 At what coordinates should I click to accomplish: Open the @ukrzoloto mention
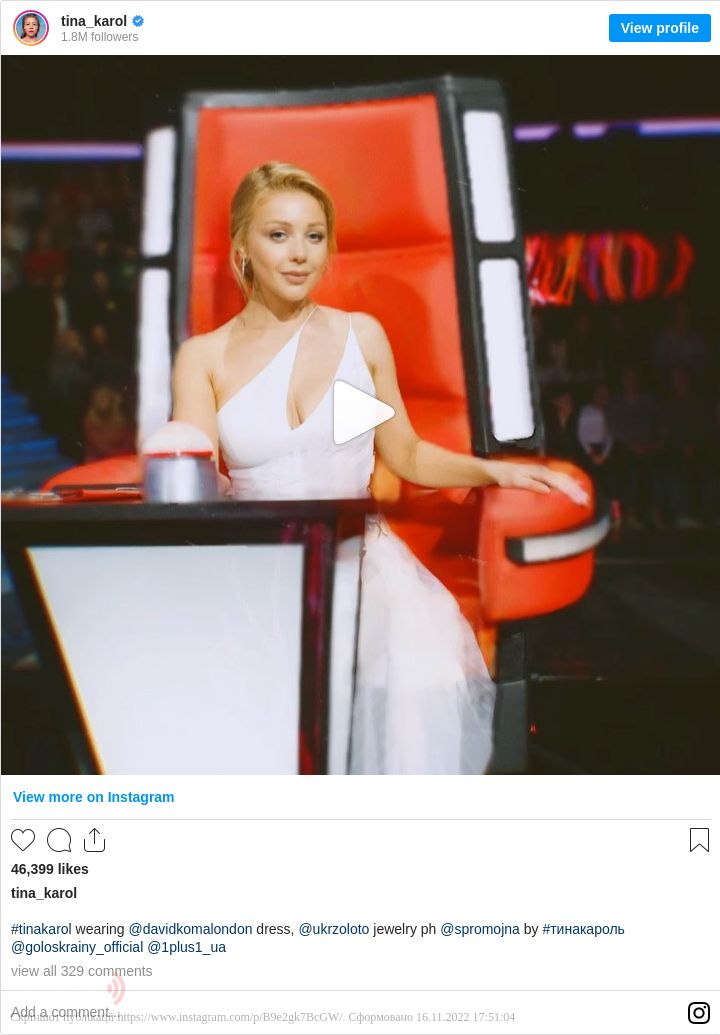[333, 929]
